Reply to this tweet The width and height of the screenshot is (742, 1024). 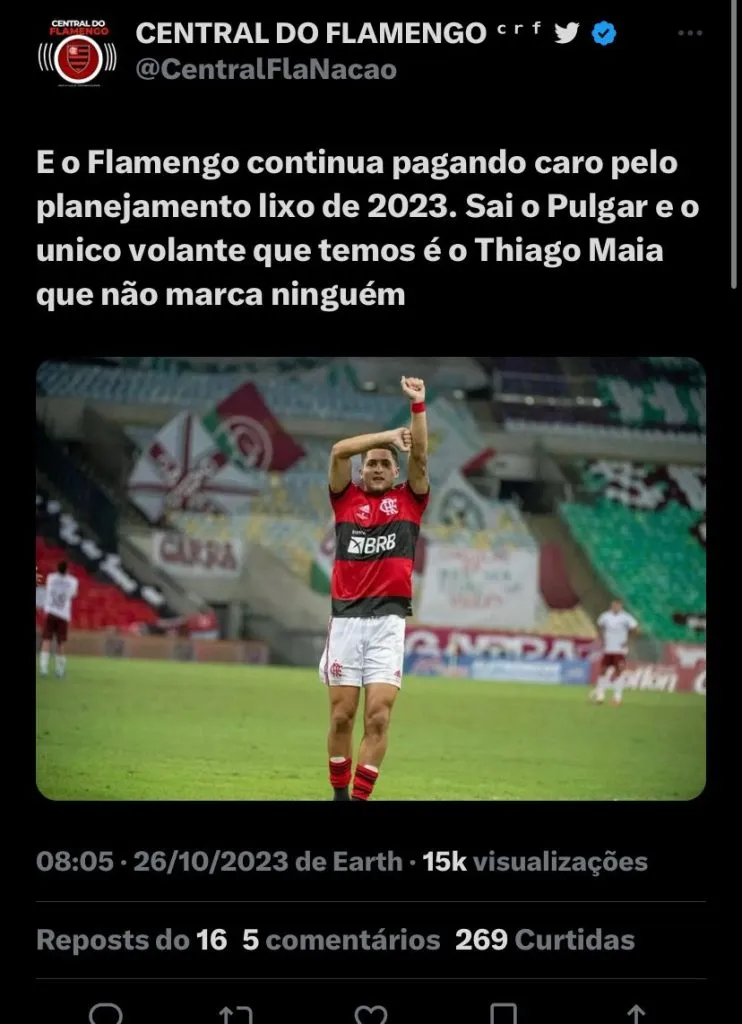point(105,1012)
